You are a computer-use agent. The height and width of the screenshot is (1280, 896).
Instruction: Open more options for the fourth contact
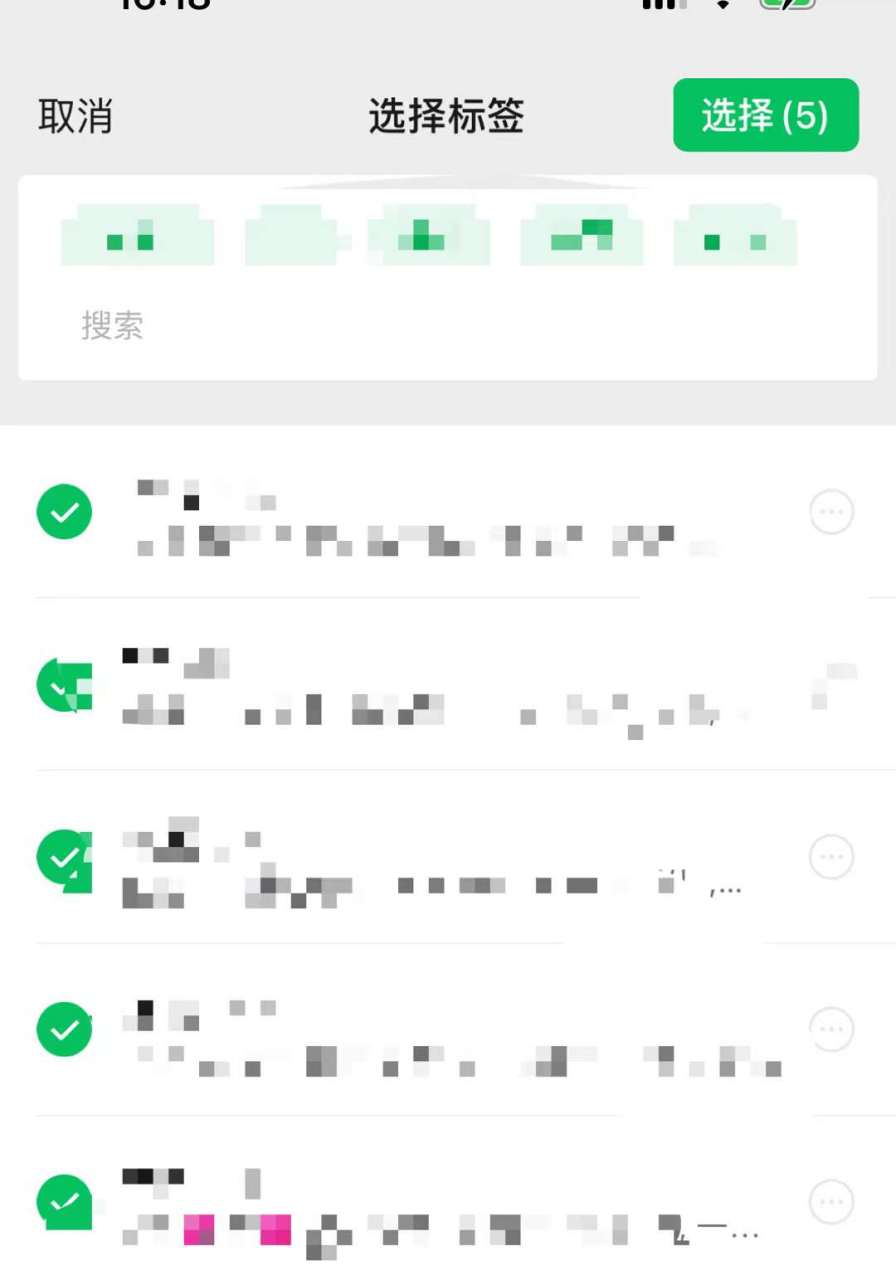pyautogui.click(x=832, y=1028)
